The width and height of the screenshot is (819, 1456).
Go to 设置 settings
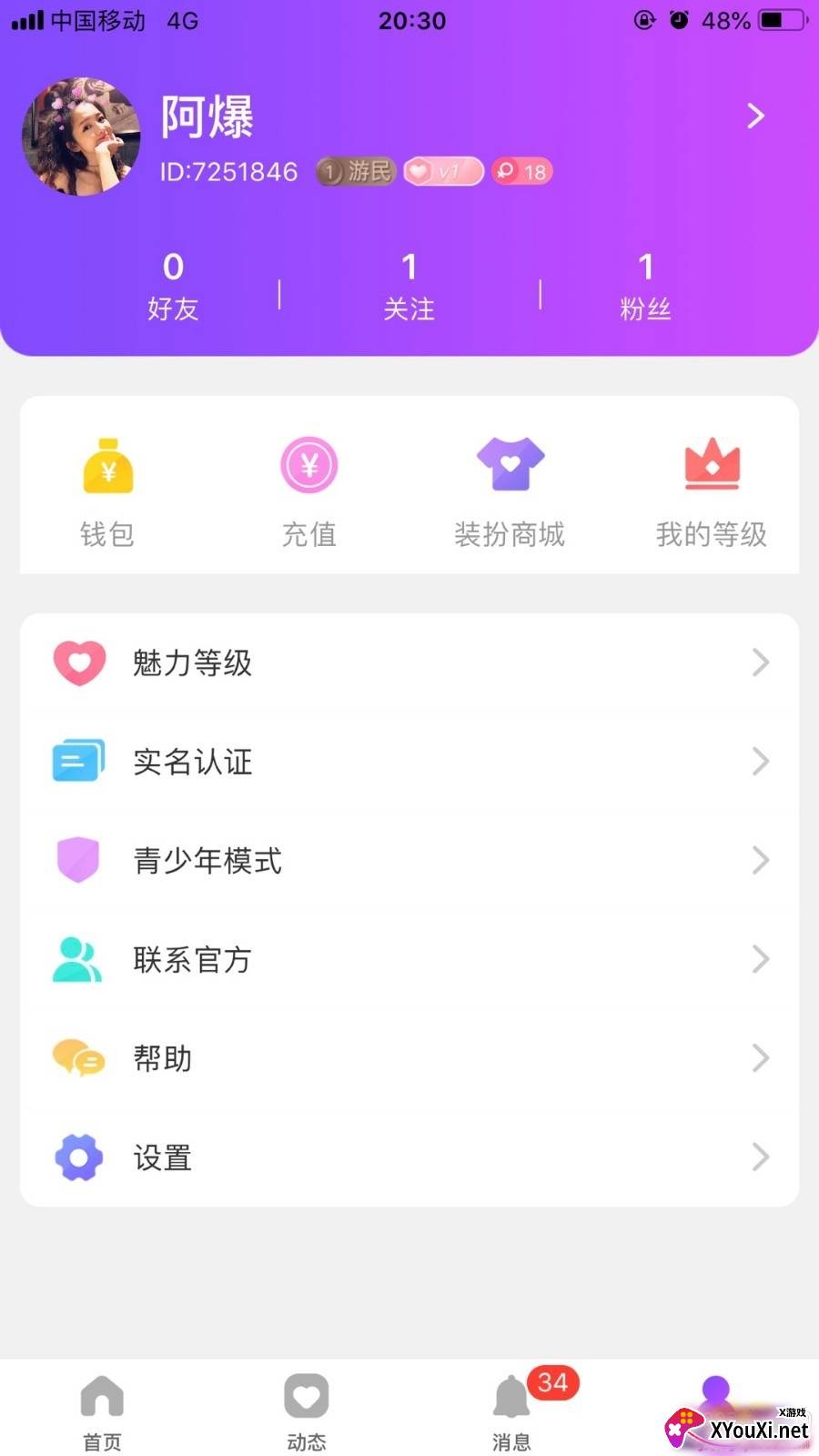pyautogui.click(x=409, y=1158)
